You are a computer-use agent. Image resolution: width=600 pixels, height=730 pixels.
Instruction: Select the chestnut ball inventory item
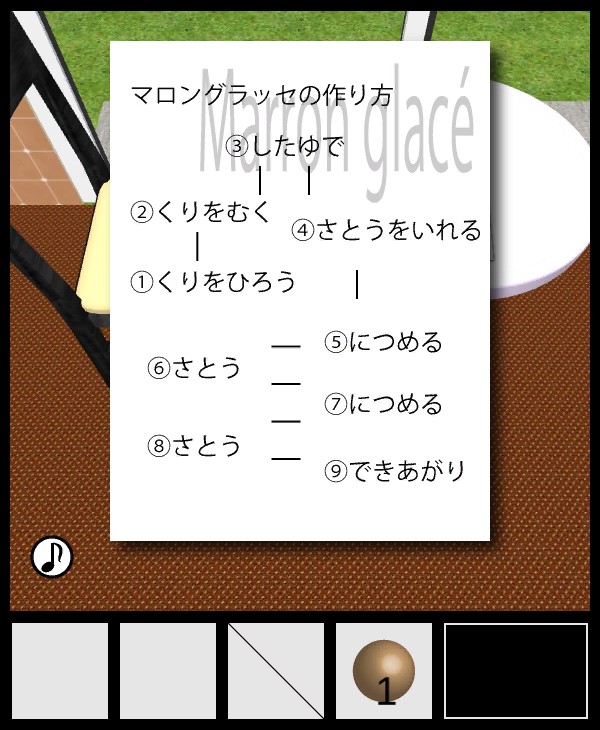click(x=384, y=671)
